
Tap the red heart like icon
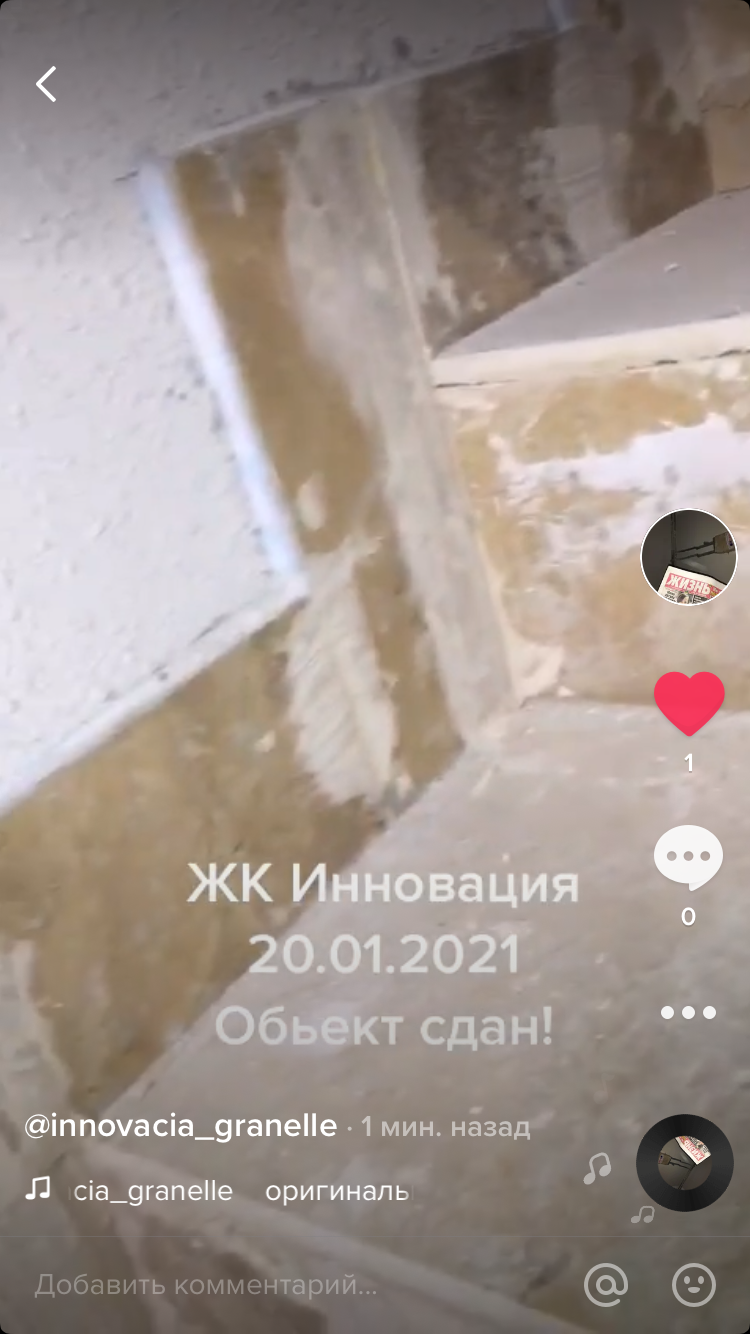tap(689, 704)
